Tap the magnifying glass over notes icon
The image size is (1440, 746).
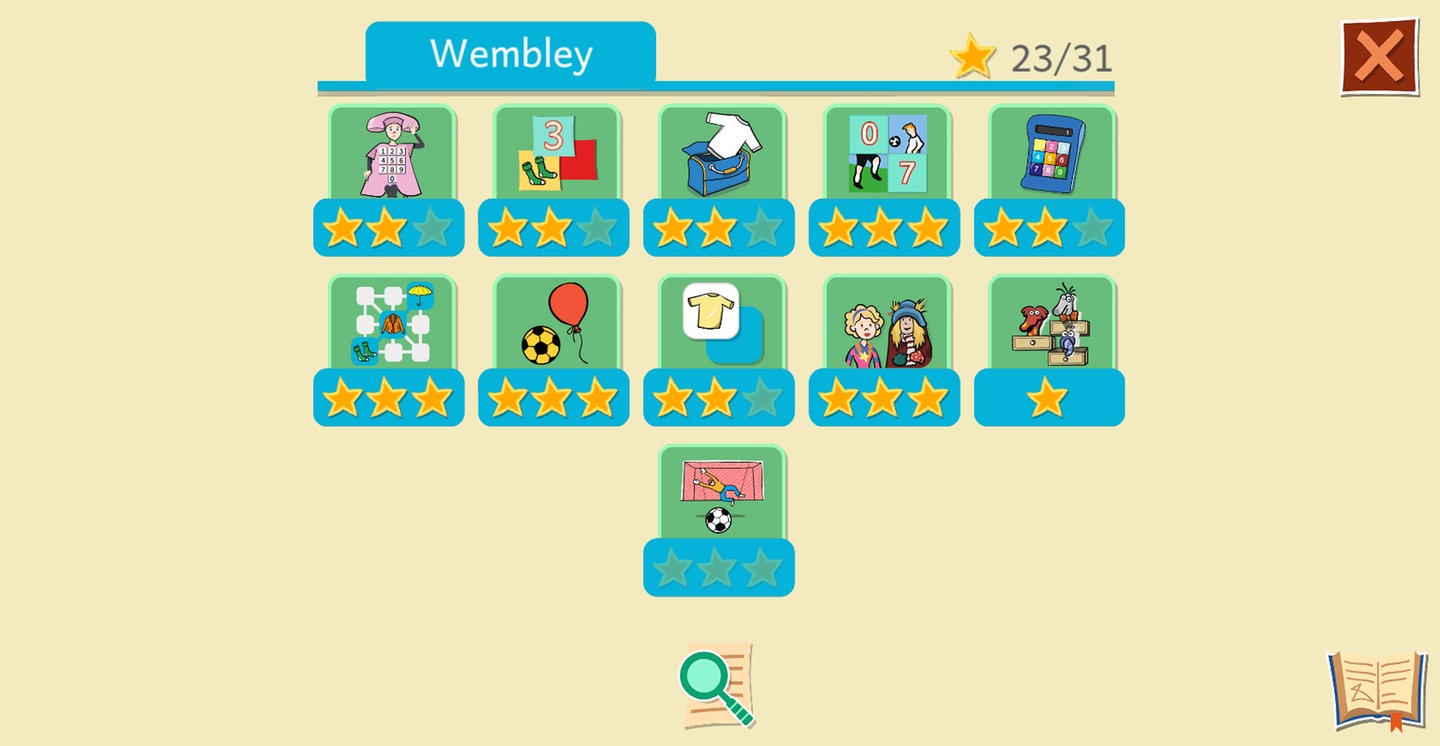click(x=718, y=686)
